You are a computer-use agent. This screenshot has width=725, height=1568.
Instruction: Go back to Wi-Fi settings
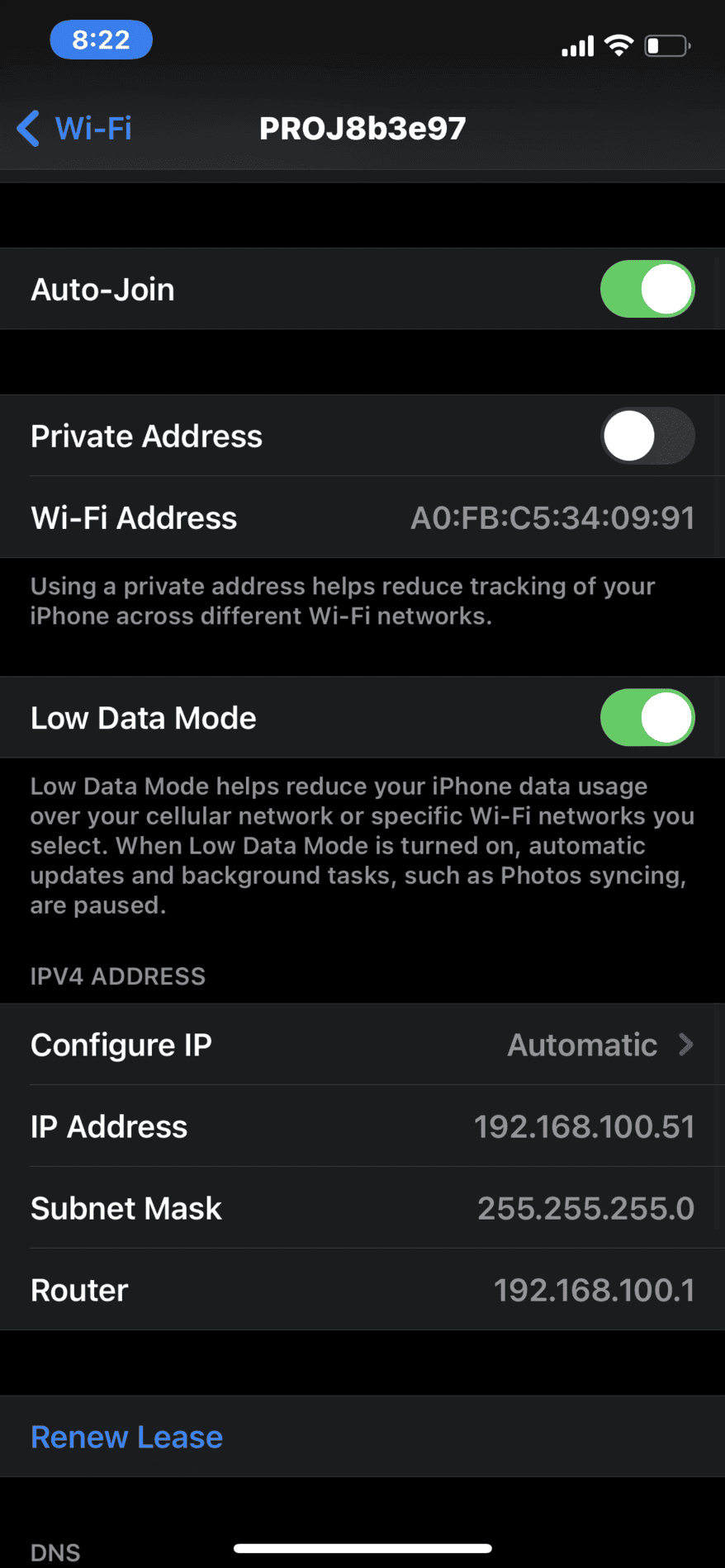pos(74,129)
